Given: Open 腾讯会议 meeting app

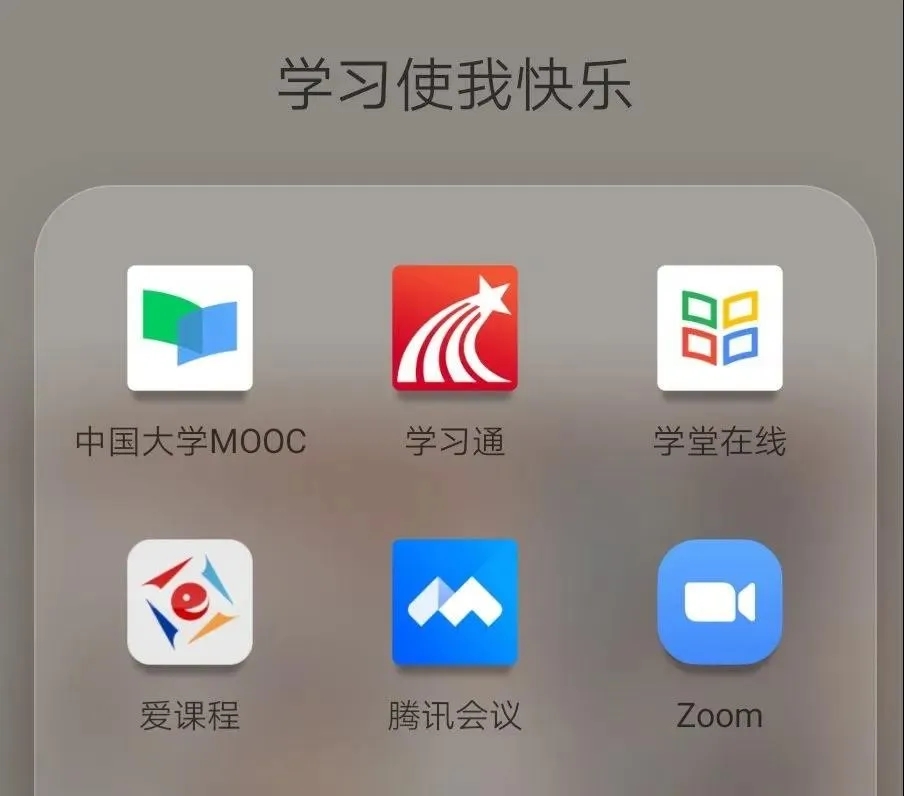Looking at the screenshot, I should point(455,602).
